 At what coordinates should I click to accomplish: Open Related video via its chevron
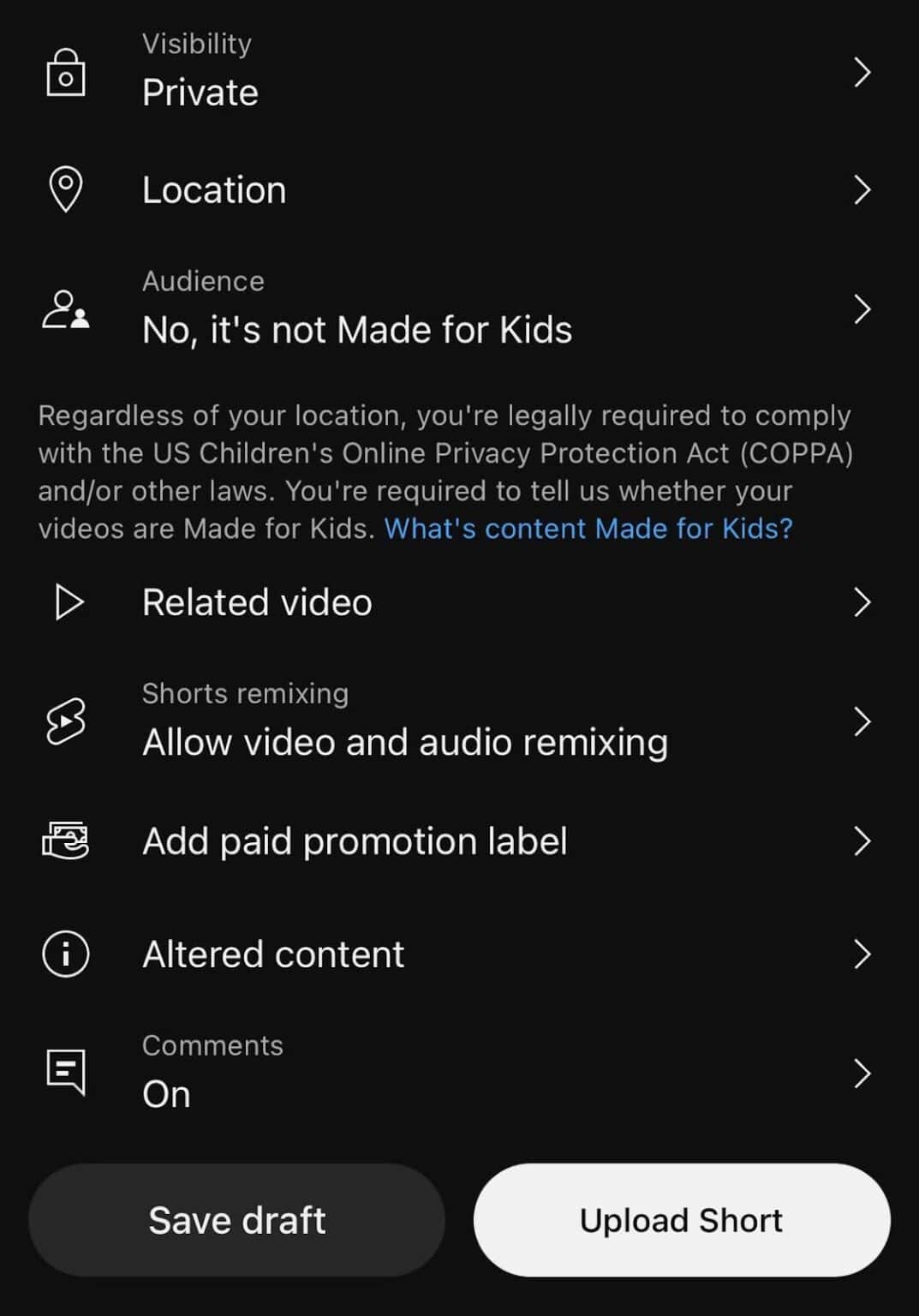862,602
